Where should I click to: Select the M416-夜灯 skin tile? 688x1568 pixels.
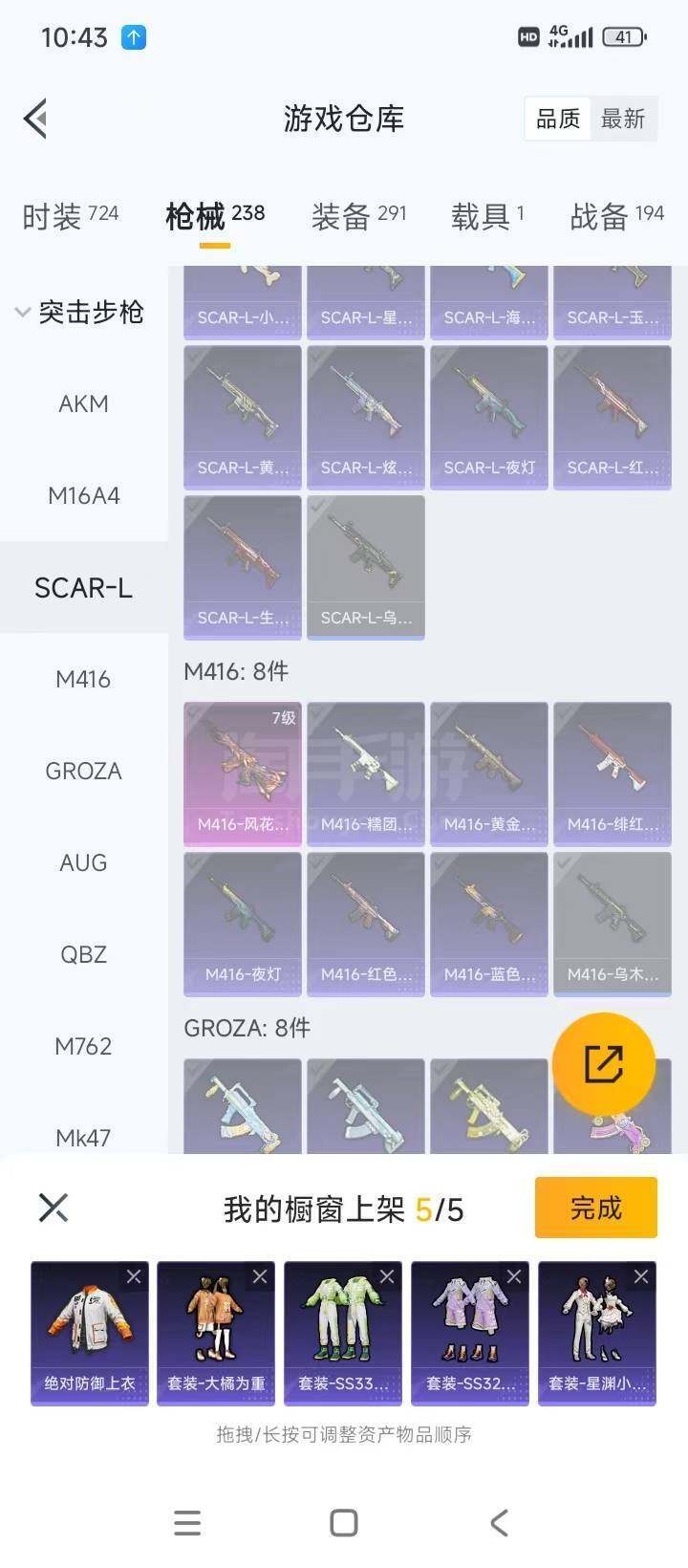coord(243,923)
